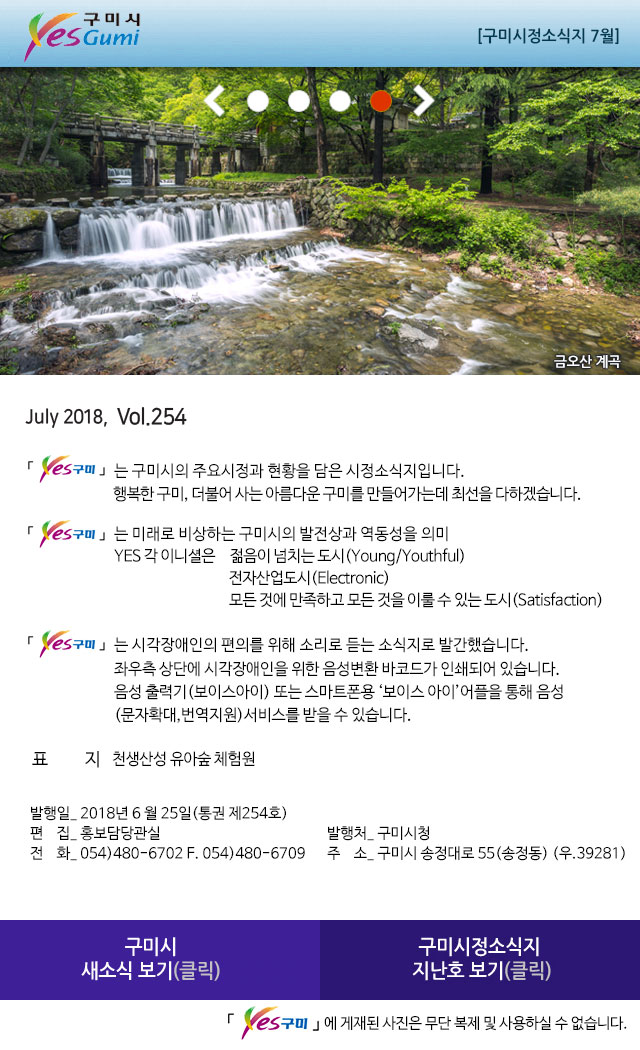Screen dimensions: 640x1050
Task: Jump to the third carousel slide dot
Action: (x=340, y=100)
